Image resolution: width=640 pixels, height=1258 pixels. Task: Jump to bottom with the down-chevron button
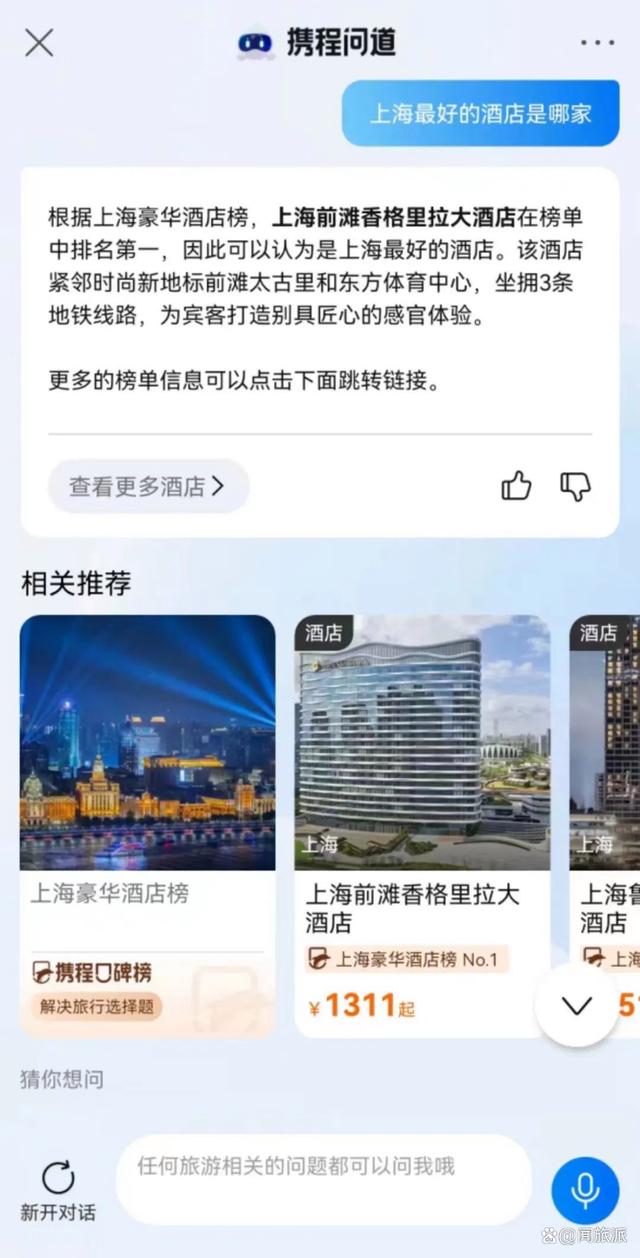click(577, 1005)
